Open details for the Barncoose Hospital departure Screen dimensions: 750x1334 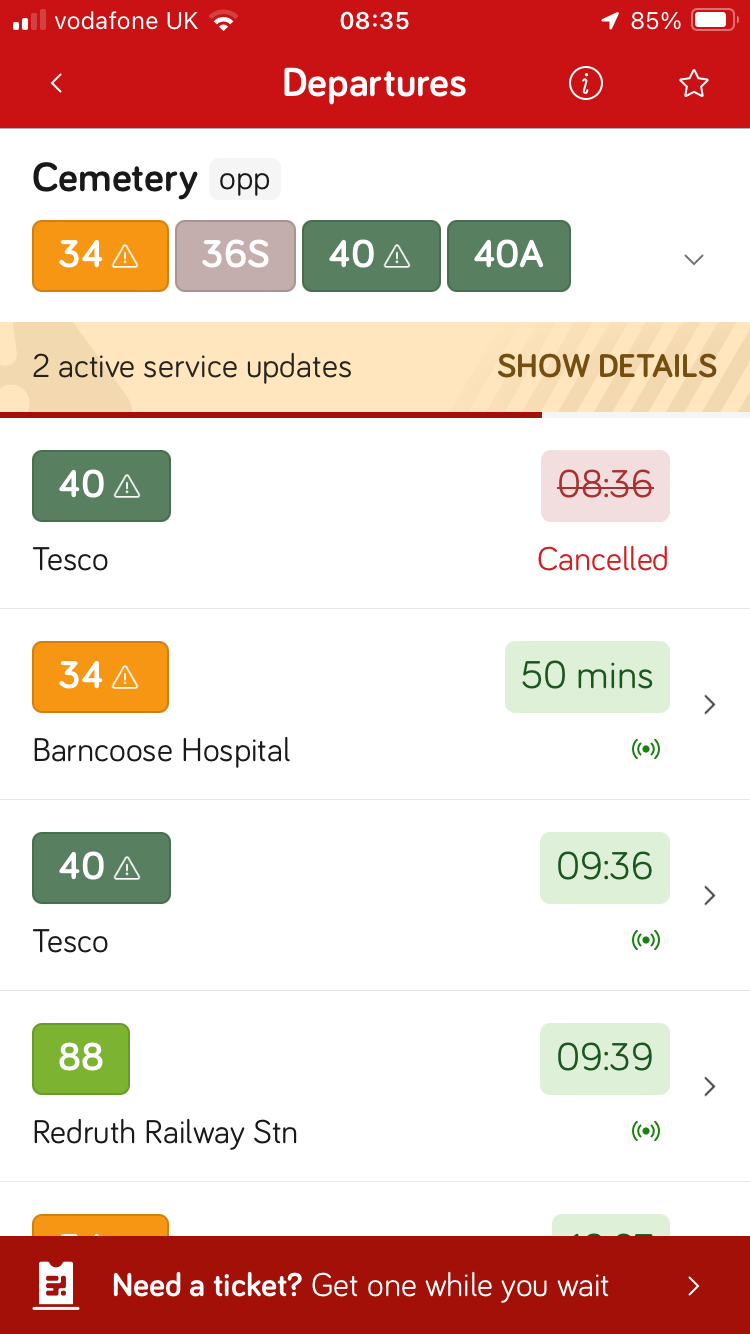(375, 705)
